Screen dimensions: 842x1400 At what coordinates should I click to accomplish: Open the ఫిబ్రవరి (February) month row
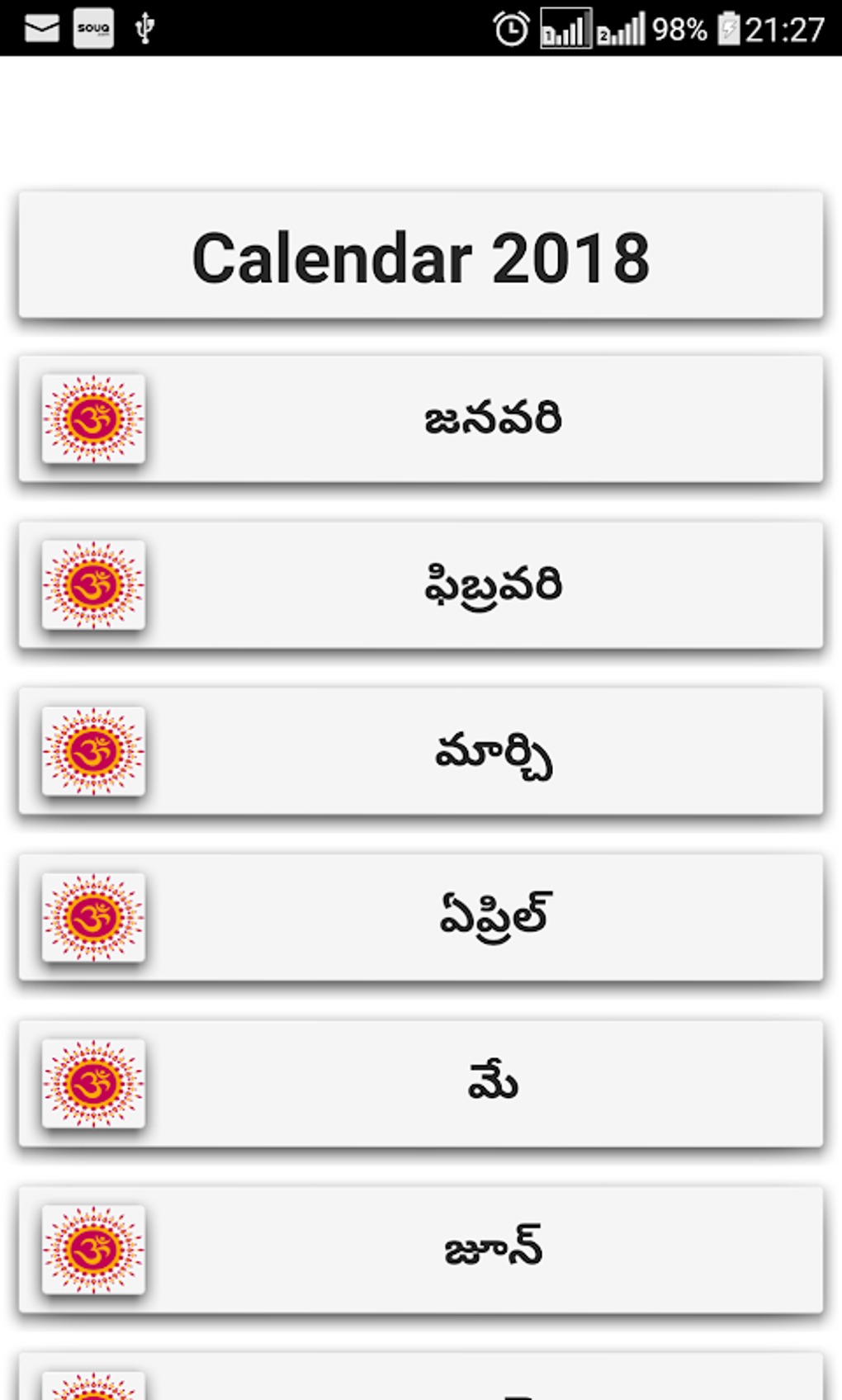pyautogui.click(x=421, y=585)
